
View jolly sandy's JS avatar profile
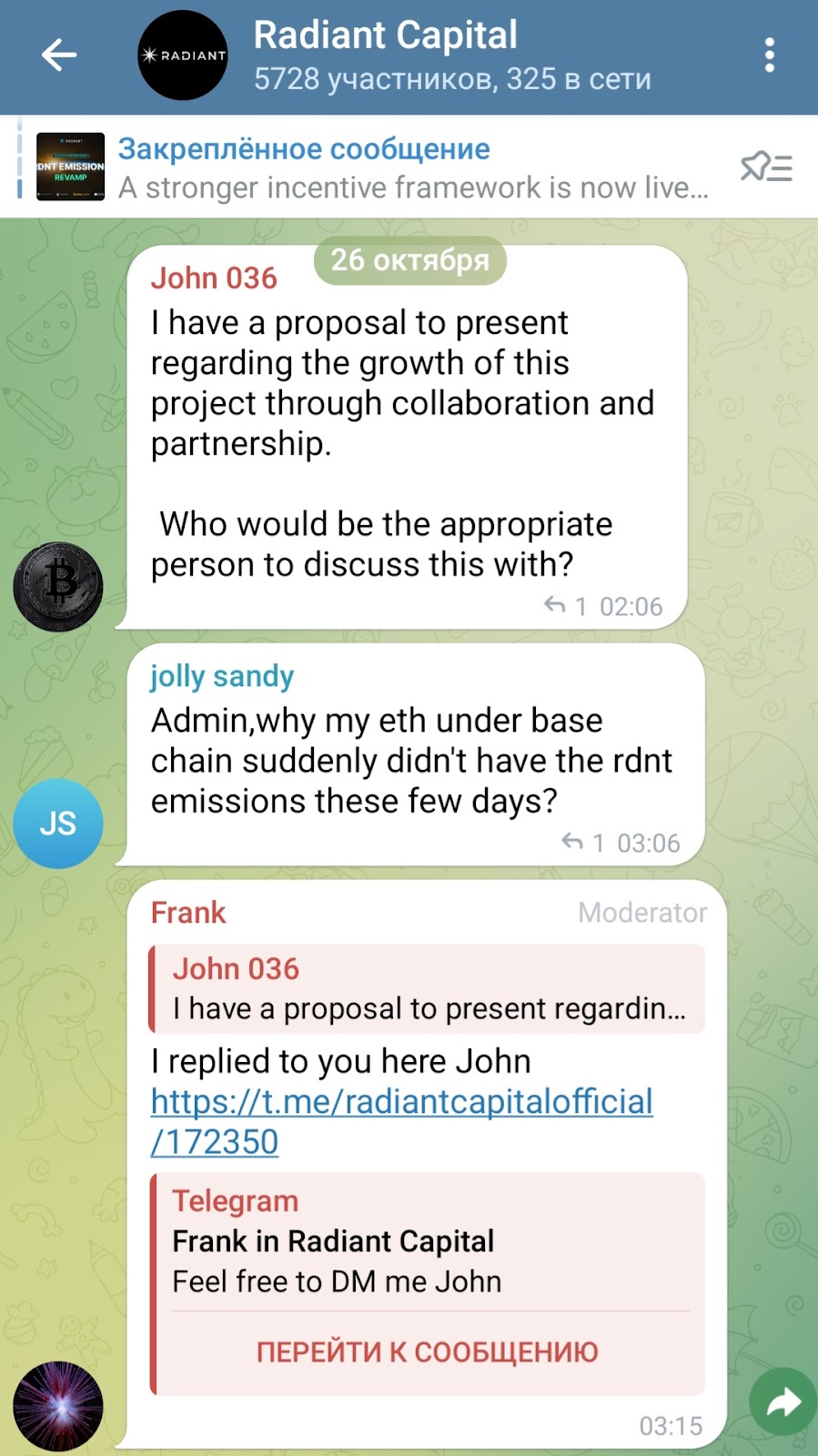click(58, 824)
